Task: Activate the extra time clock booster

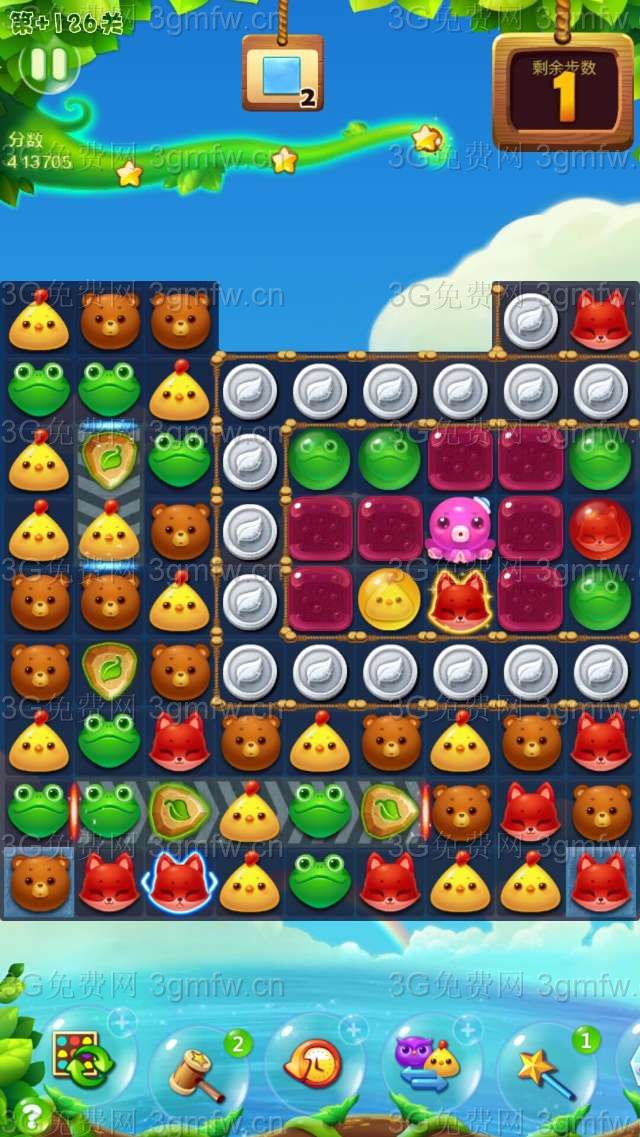Action: [x=312, y=1063]
